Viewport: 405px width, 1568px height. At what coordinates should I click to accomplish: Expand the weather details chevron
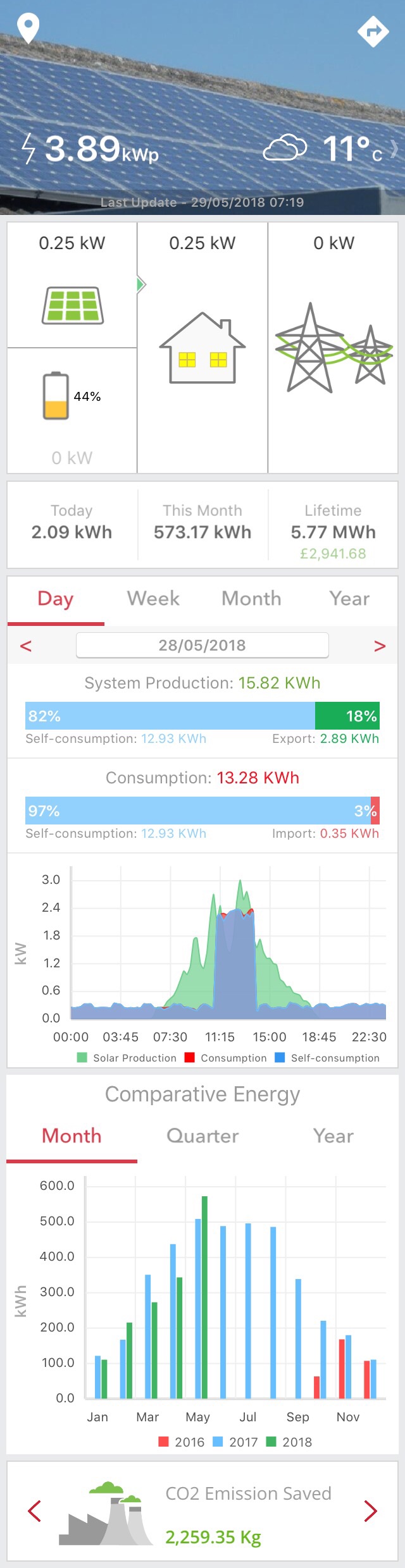395,149
